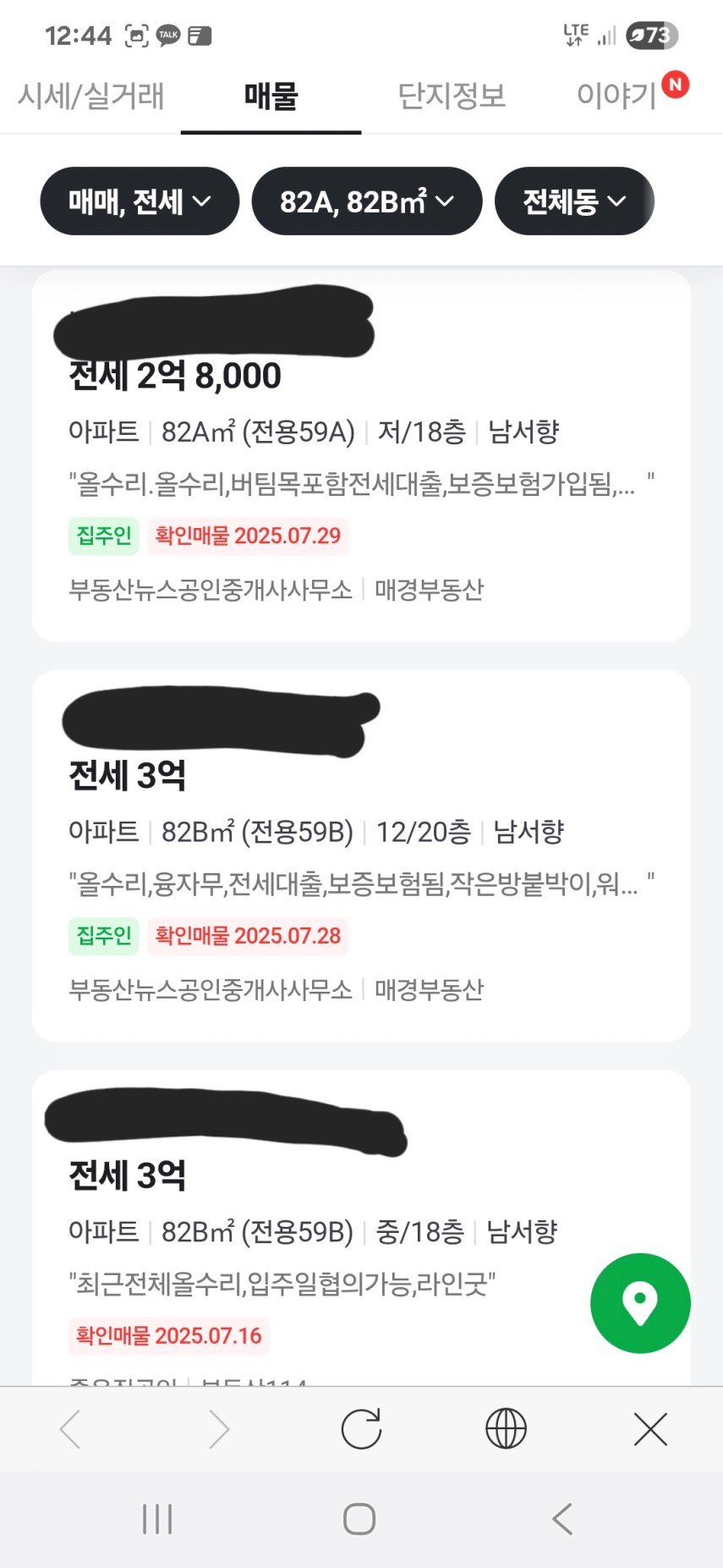View the 전세 3억 12/20층 listing

(x=361, y=856)
